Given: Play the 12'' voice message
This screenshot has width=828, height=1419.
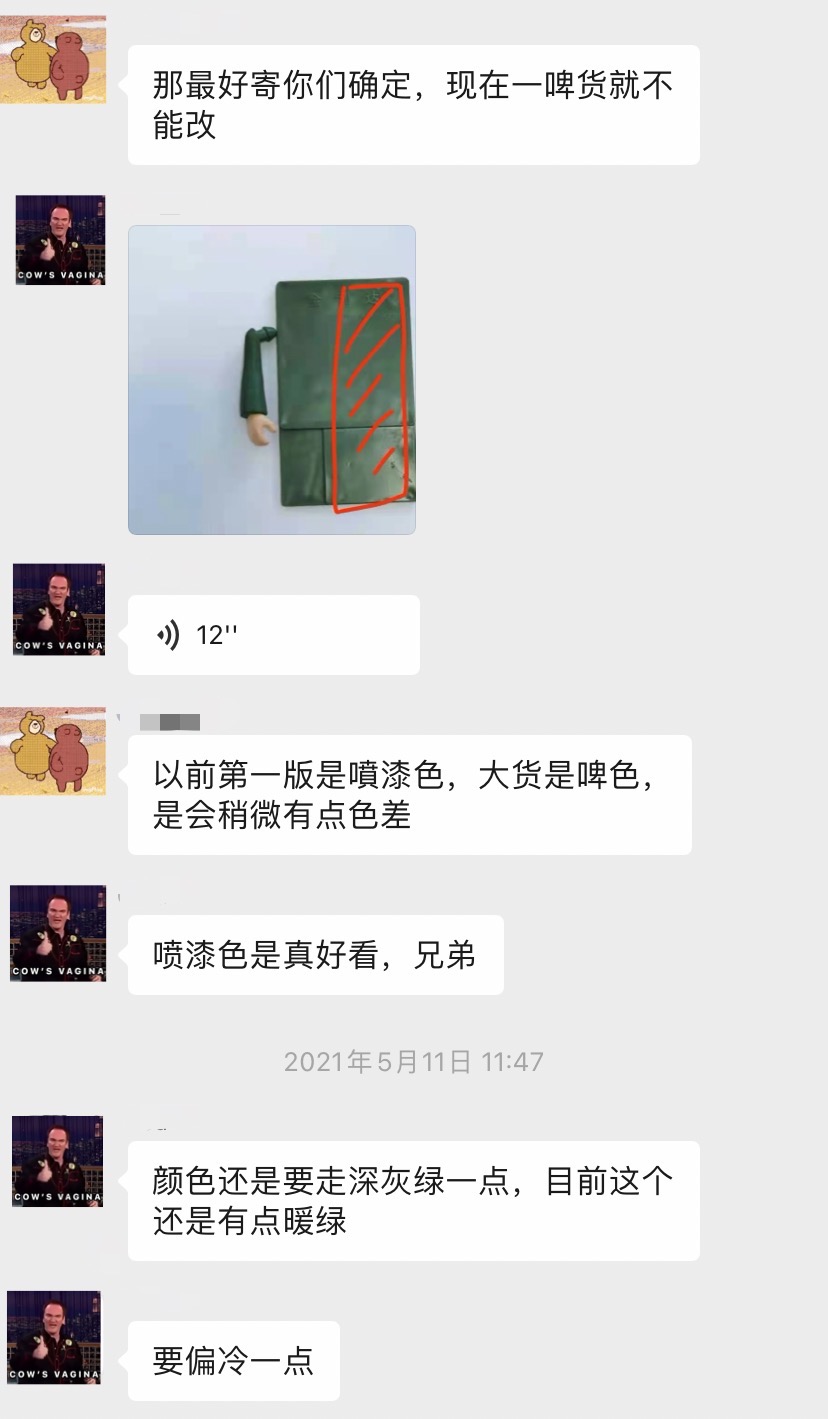Looking at the screenshot, I should coord(273,635).
